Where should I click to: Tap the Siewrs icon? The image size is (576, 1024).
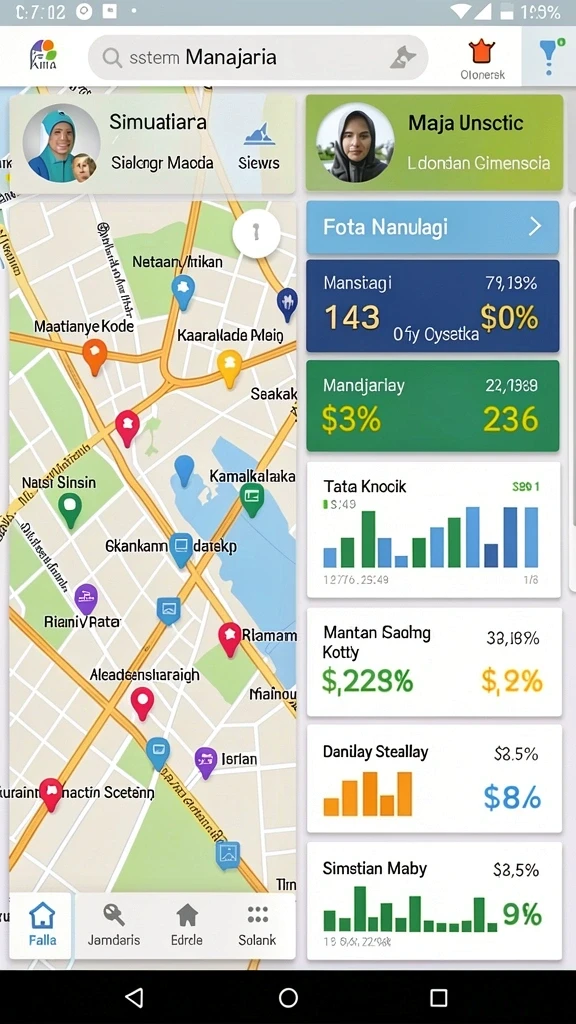pos(259,146)
